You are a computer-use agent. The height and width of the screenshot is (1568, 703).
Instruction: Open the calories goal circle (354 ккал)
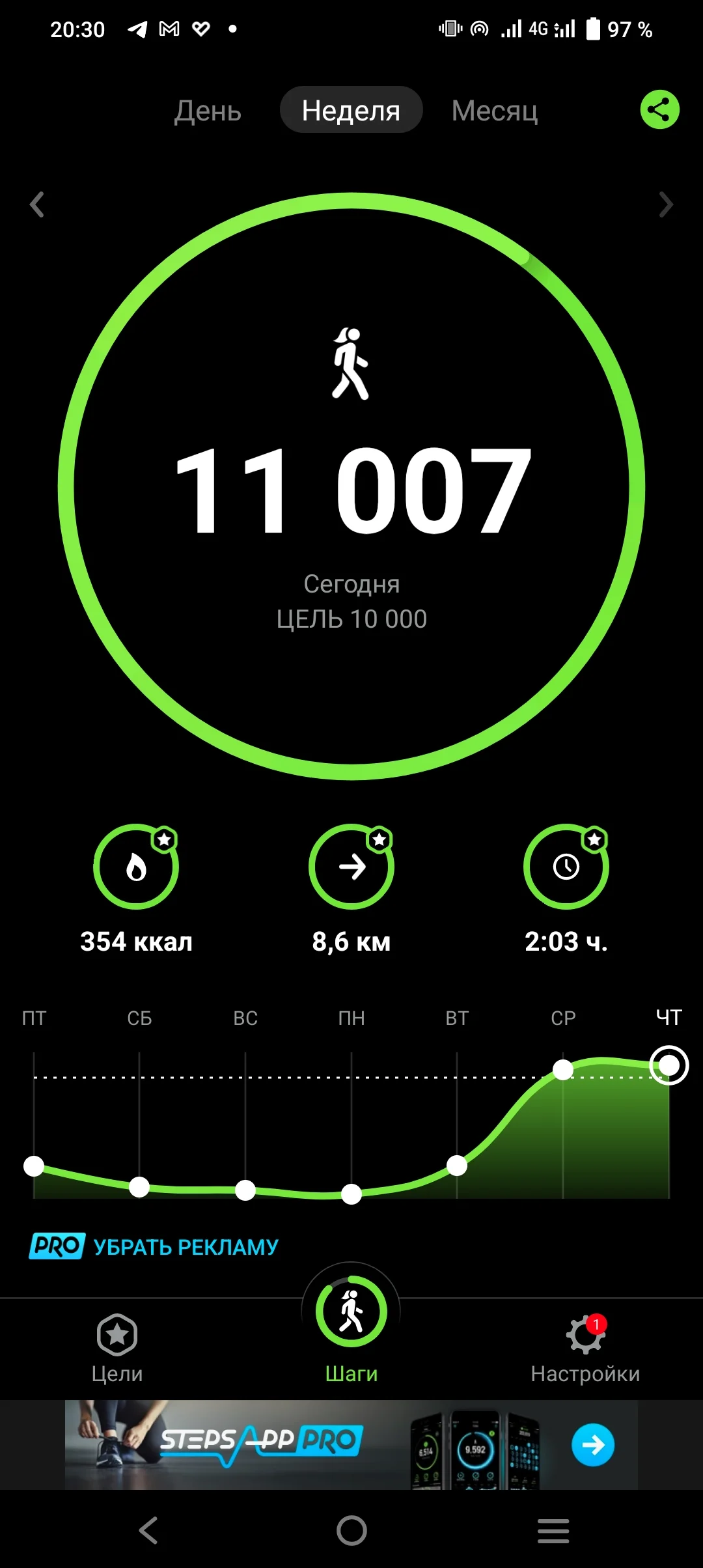pyautogui.click(x=136, y=867)
